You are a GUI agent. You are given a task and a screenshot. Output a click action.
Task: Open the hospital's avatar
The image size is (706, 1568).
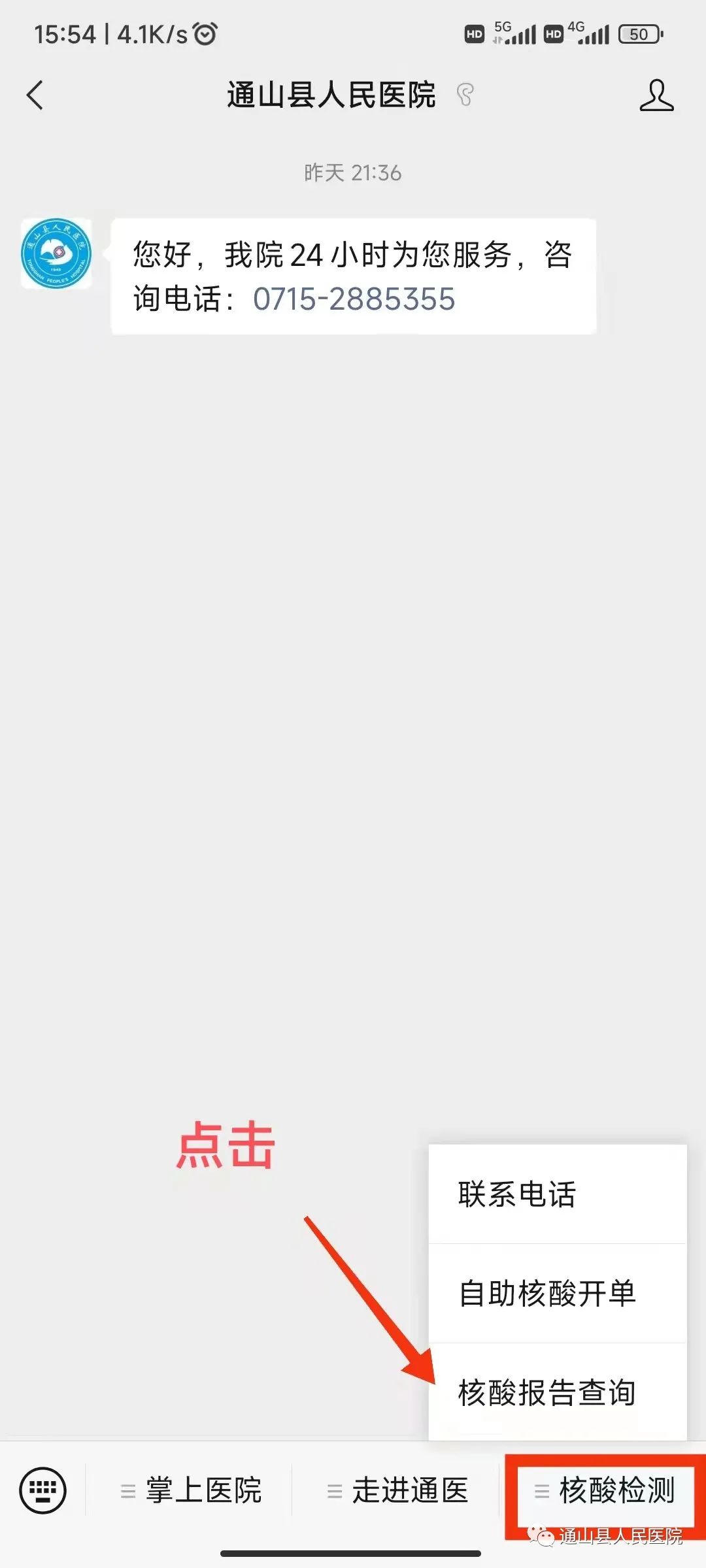point(56,253)
